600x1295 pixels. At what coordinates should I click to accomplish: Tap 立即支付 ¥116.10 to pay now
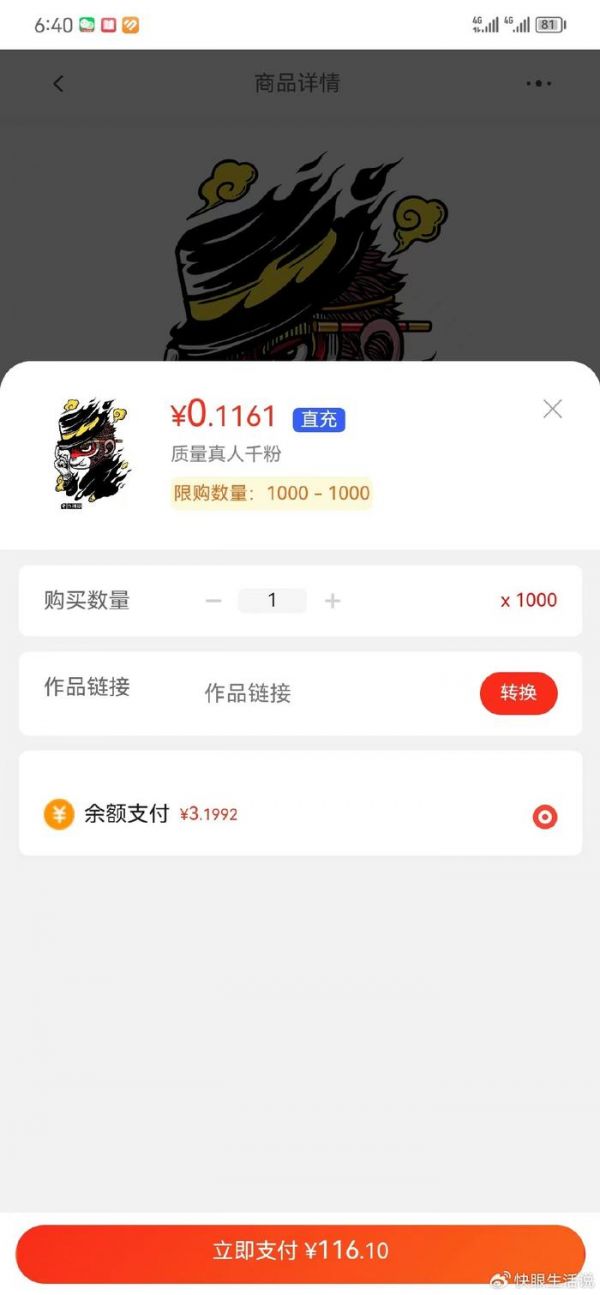[x=300, y=1251]
